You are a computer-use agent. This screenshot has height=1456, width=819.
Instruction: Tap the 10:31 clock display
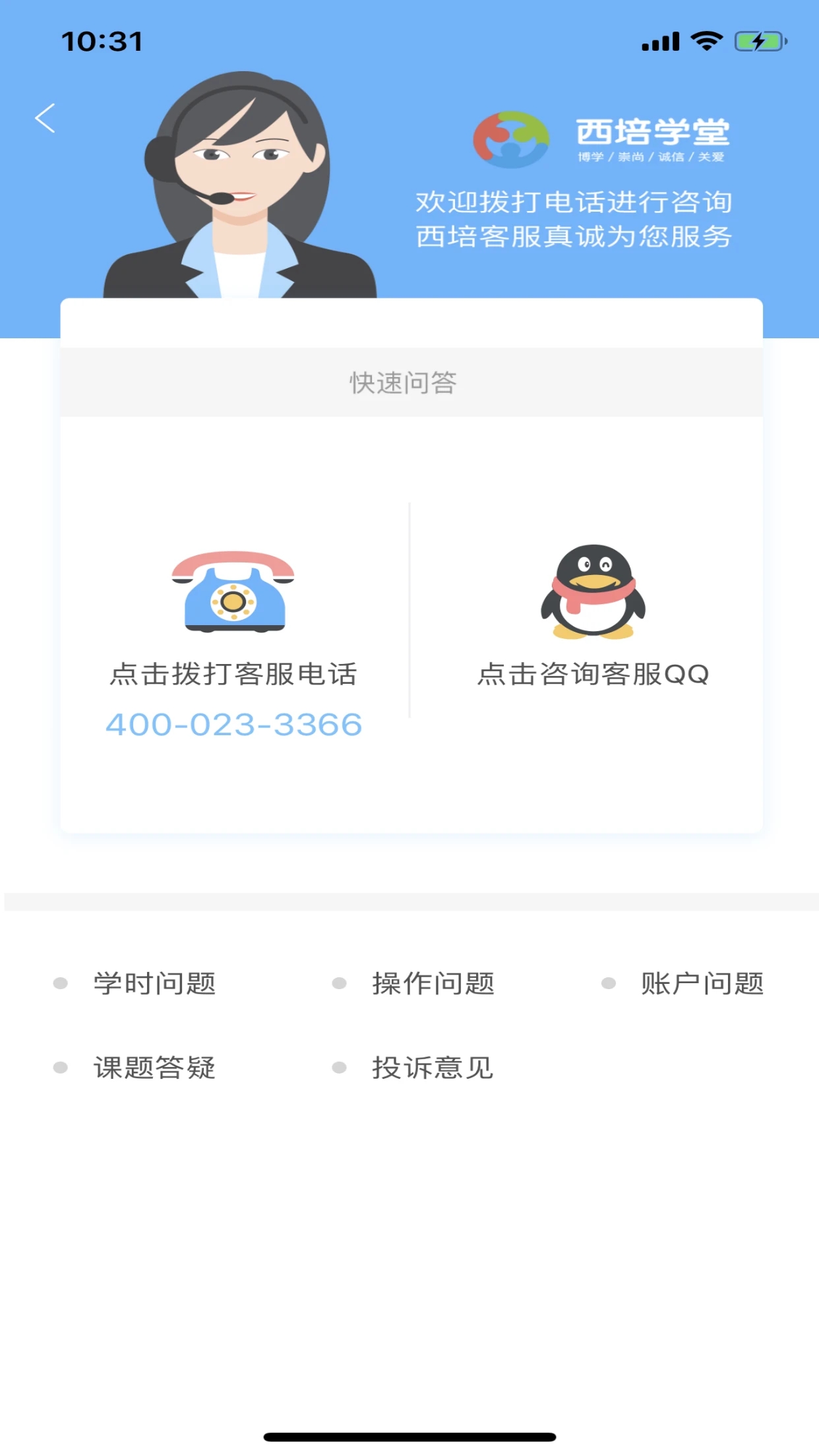coord(101,41)
